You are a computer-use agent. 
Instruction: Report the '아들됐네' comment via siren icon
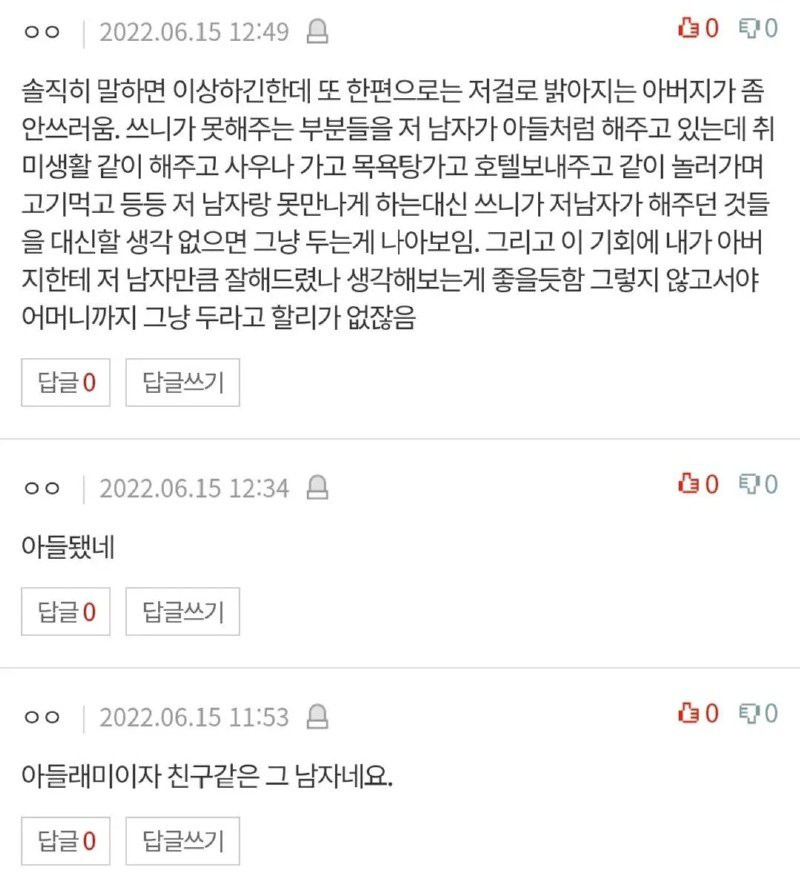318,488
